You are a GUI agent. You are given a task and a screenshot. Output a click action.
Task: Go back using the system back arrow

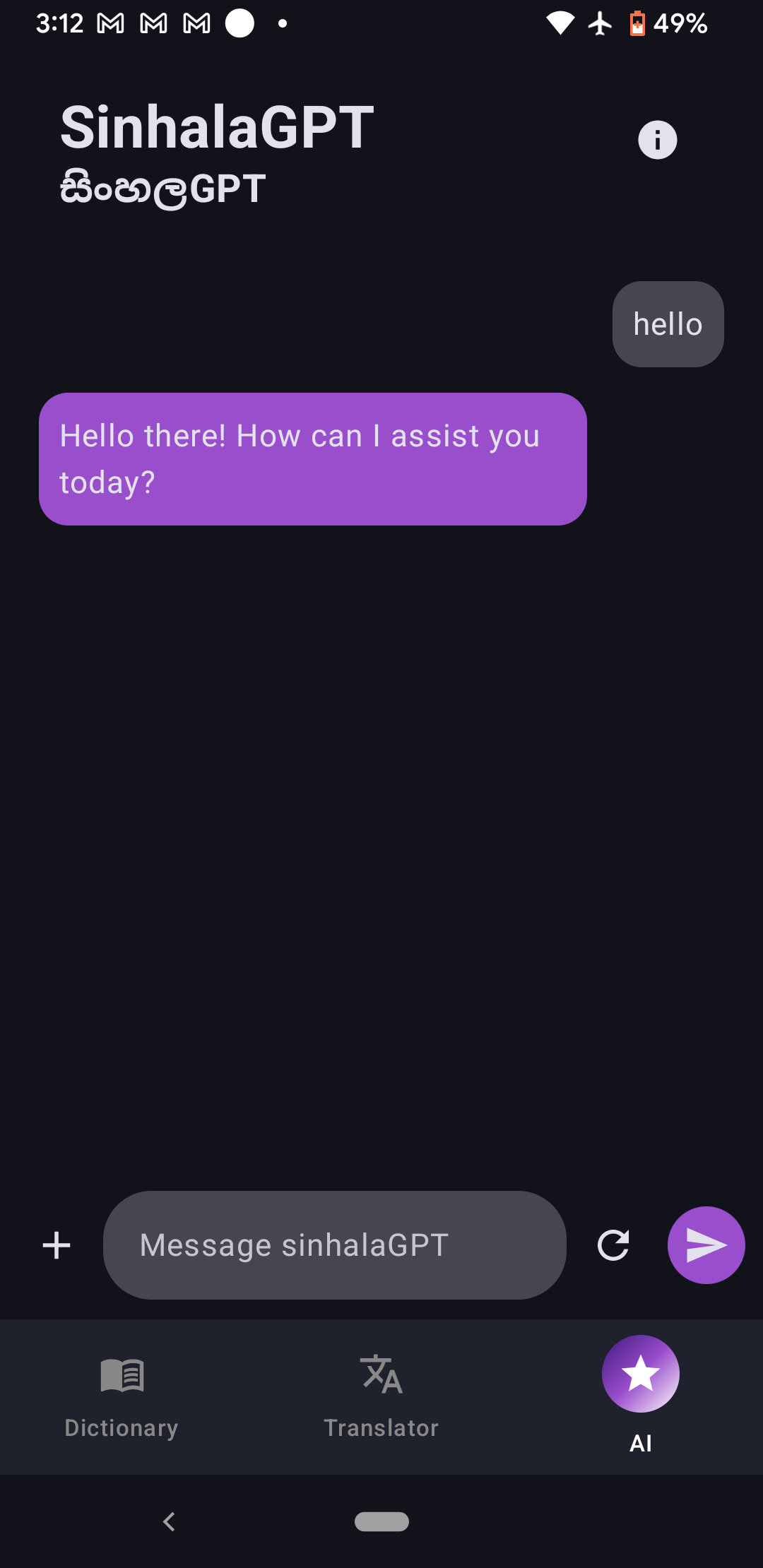click(169, 1521)
